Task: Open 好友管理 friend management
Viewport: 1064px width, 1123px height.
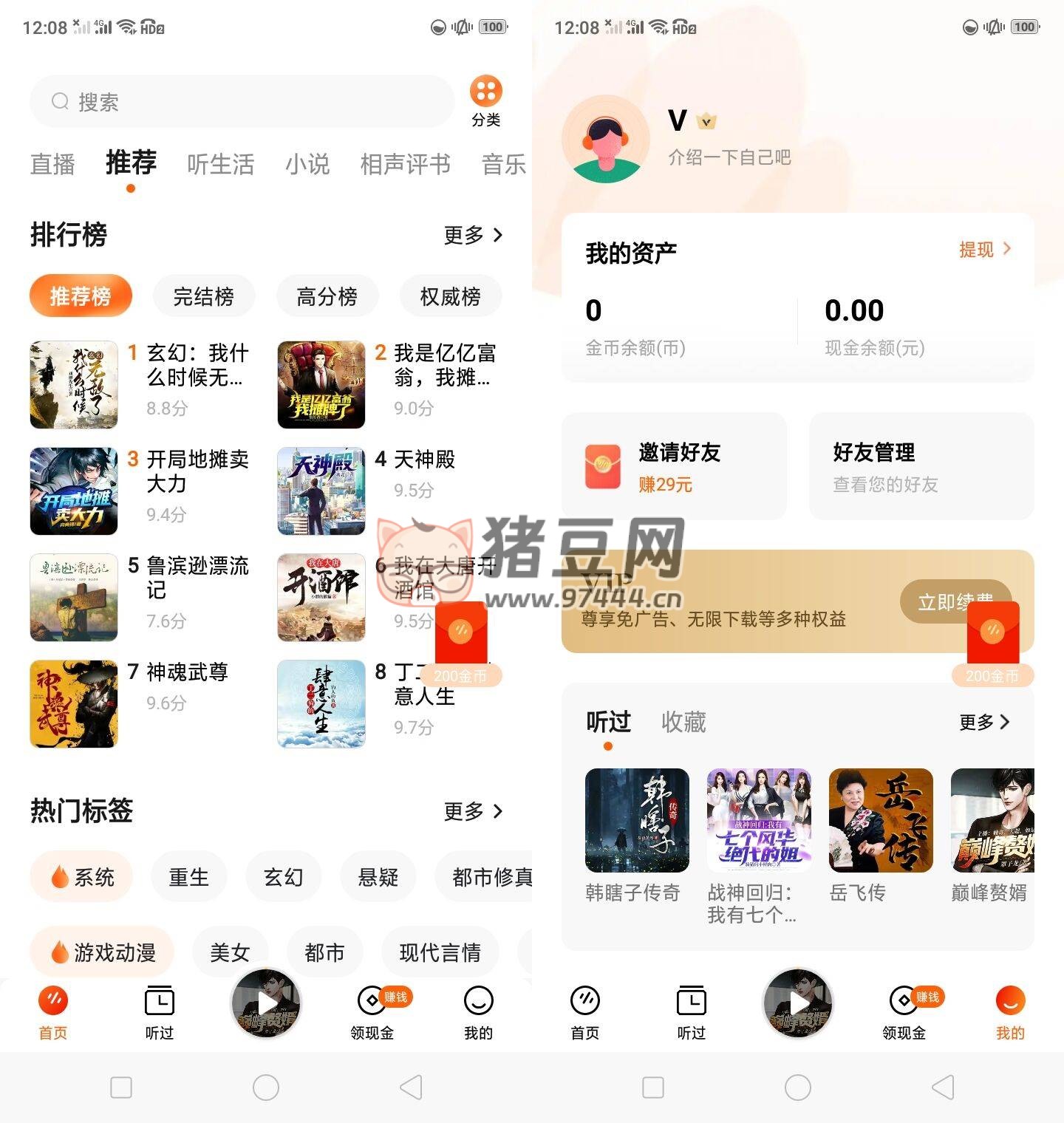Action: click(921, 466)
